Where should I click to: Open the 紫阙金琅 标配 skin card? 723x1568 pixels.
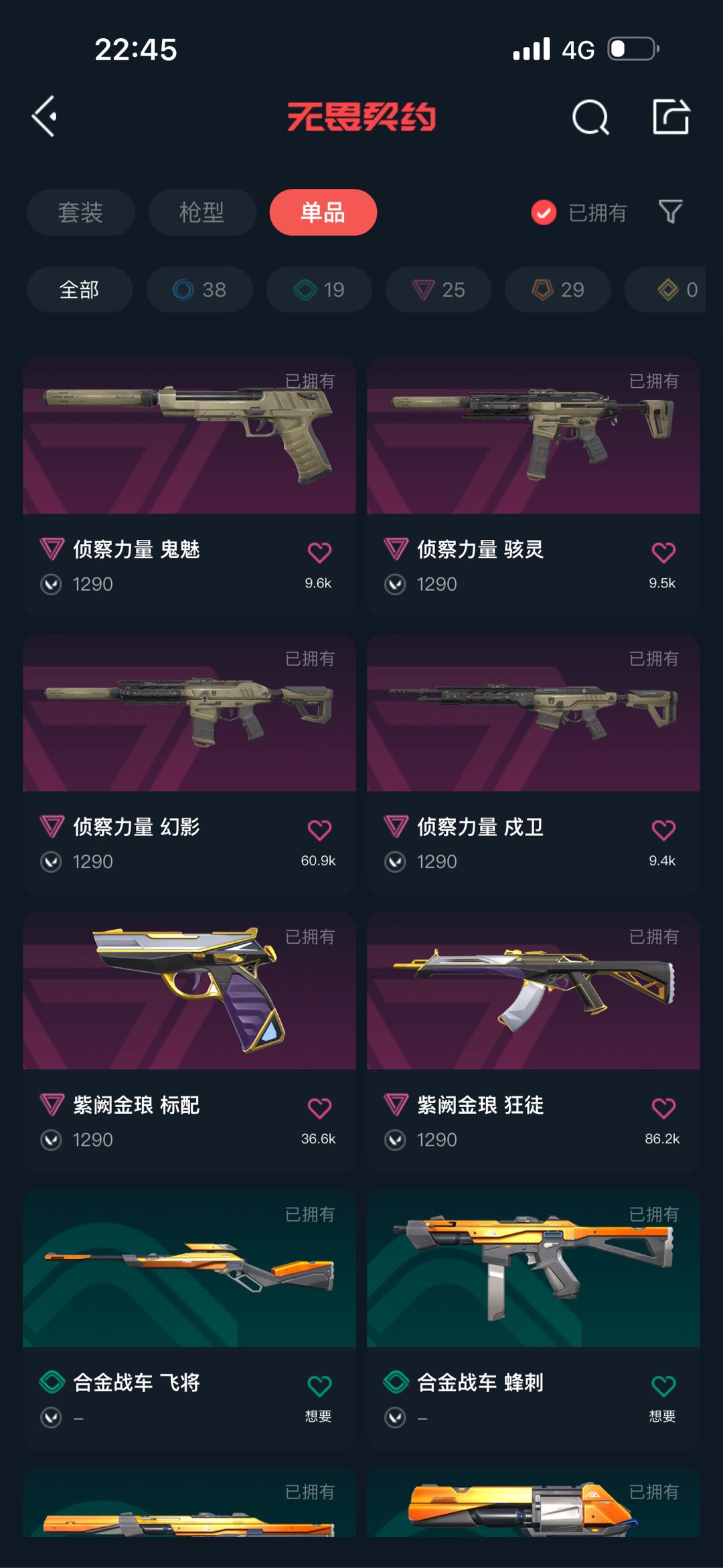pyautogui.click(x=189, y=991)
